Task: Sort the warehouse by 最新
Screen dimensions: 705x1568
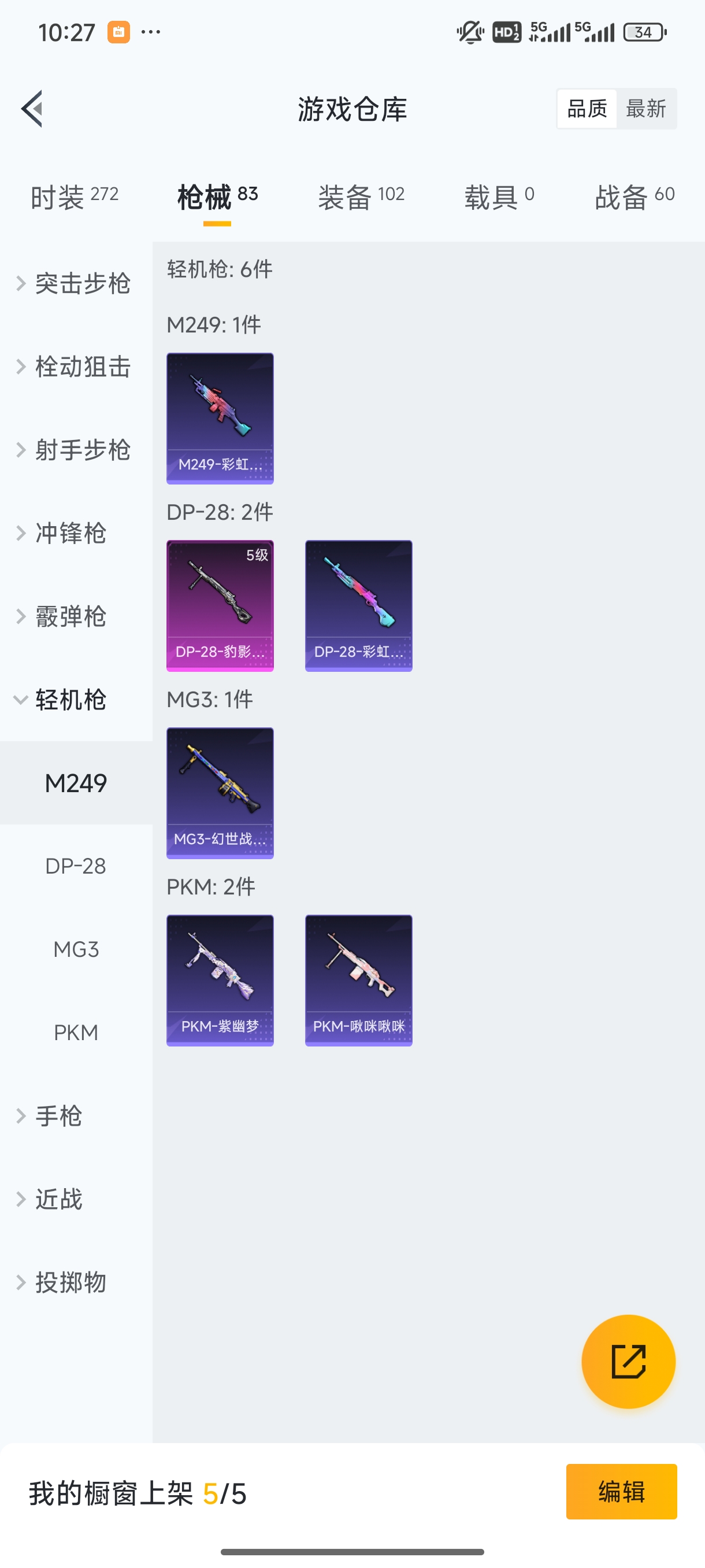Action: coord(647,108)
